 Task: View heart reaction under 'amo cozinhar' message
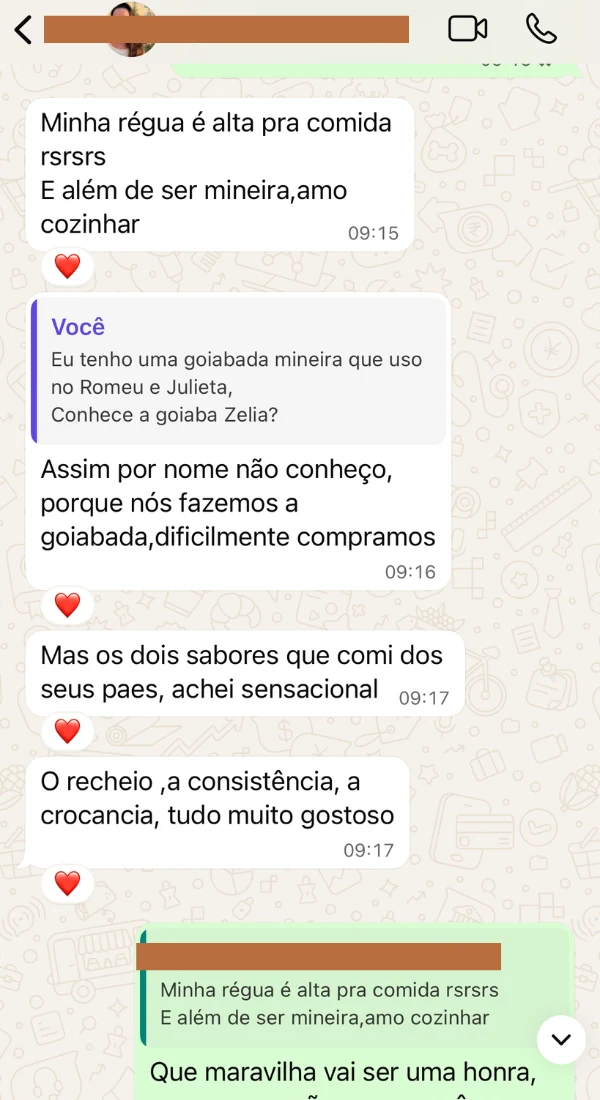67,266
